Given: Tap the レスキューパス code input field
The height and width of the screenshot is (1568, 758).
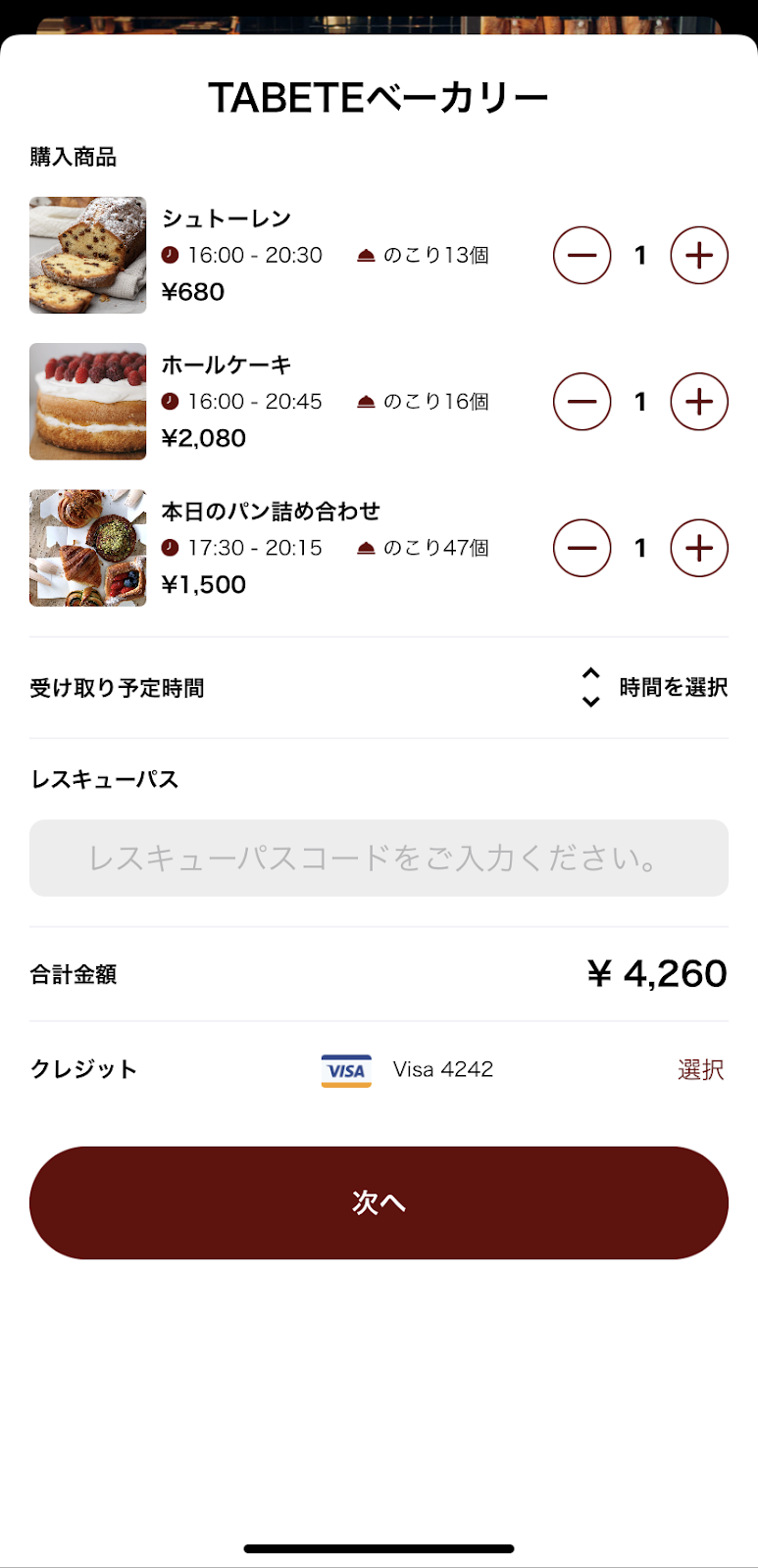Looking at the screenshot, I should 379,858.
